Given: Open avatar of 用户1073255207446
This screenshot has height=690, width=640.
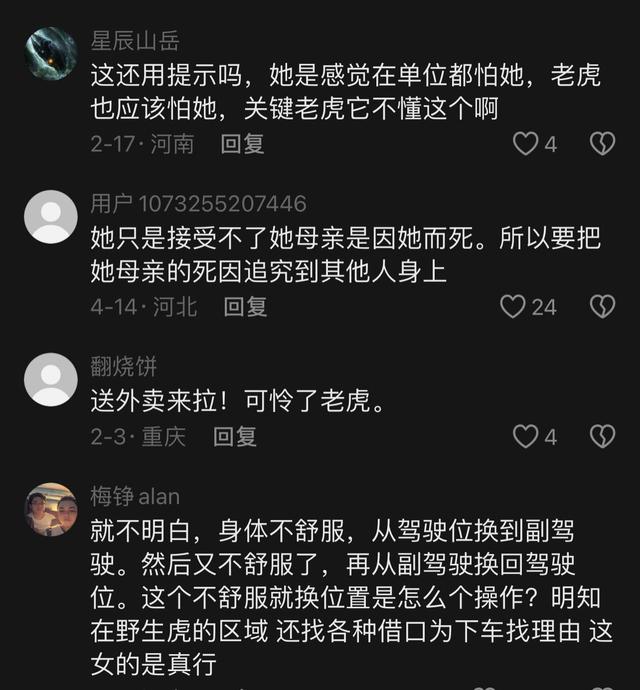Looking at the screenshot, I should pyautogui.click(x=50, y=217).
